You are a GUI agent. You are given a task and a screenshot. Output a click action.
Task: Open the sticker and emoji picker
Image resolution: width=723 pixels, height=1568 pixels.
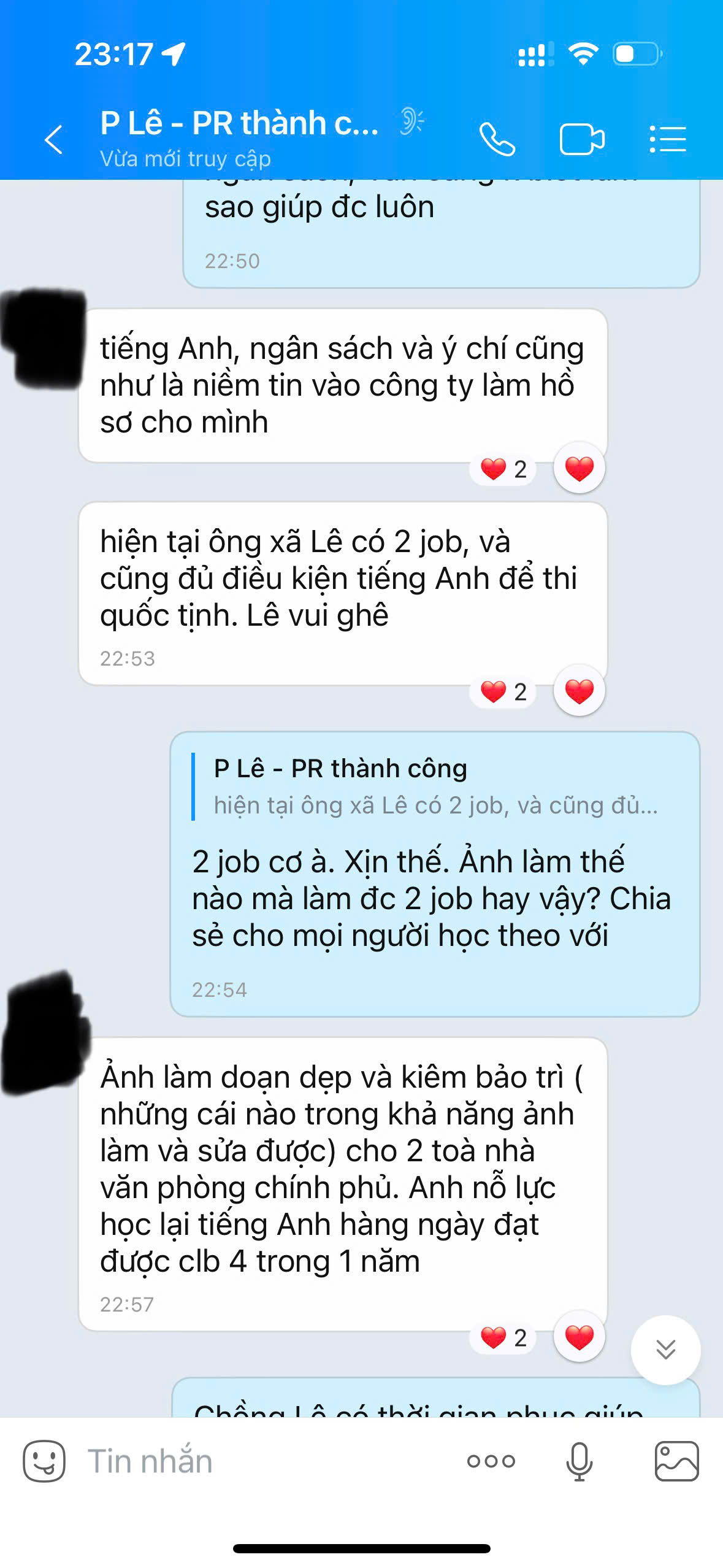click(x=44, y=1461)
